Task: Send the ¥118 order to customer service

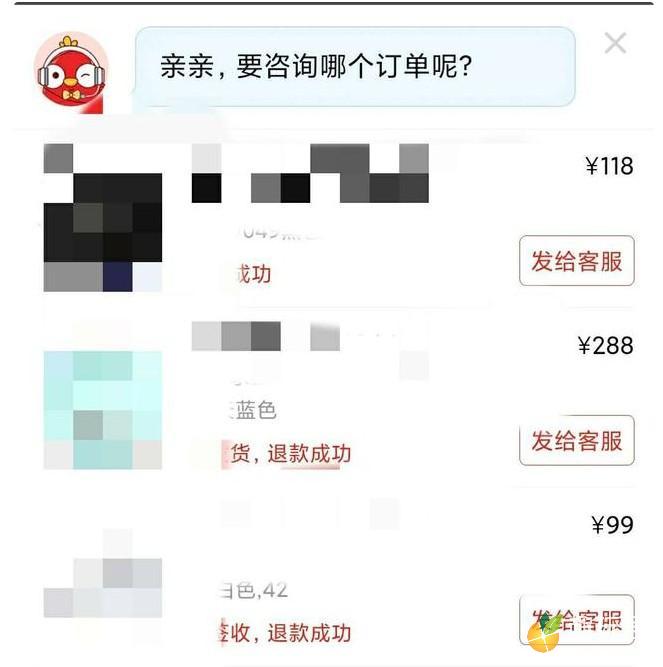Action: click(577, 261)
